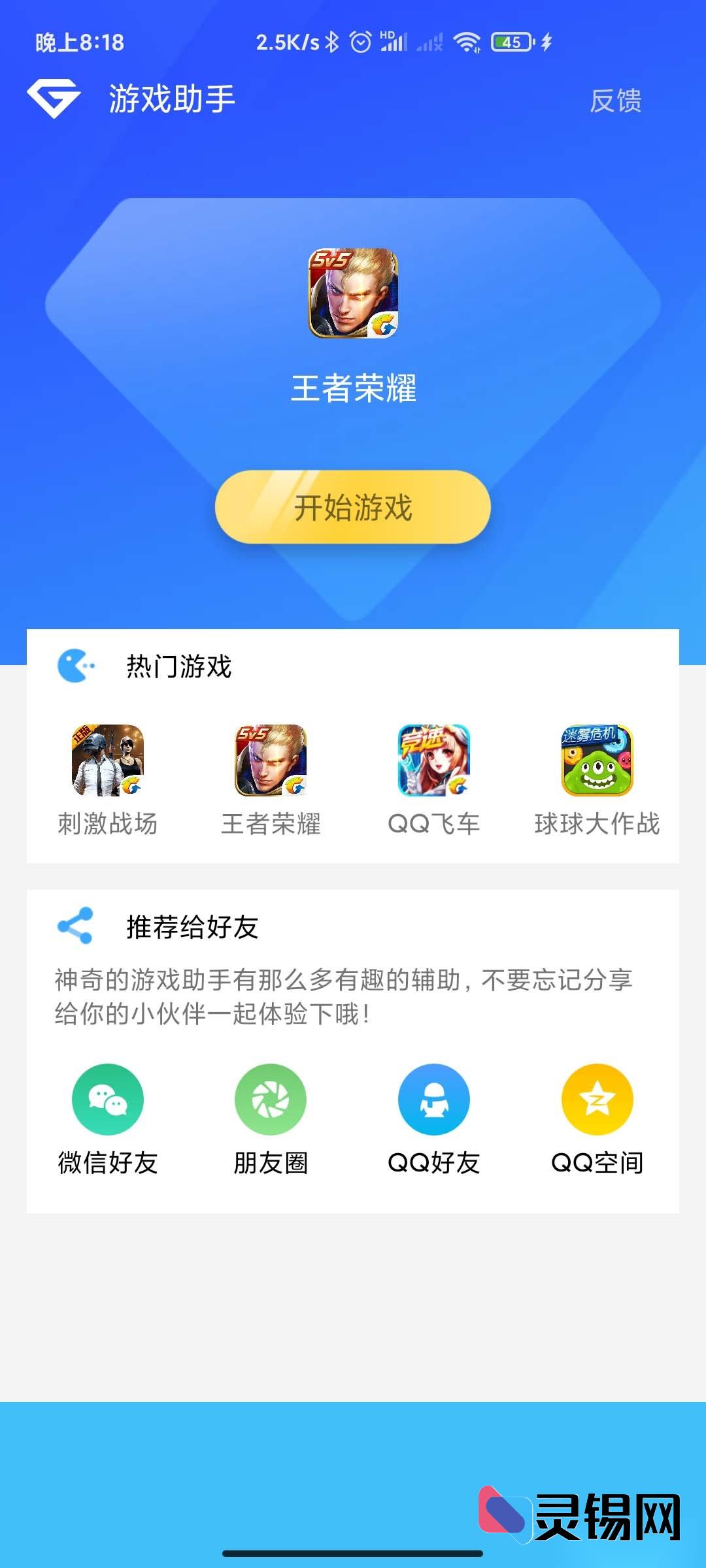Image resolution: width=706 pixels, height=1568 pixels.
Task: Click the share icon beside 推荐给好友
Action: [75, 924]
